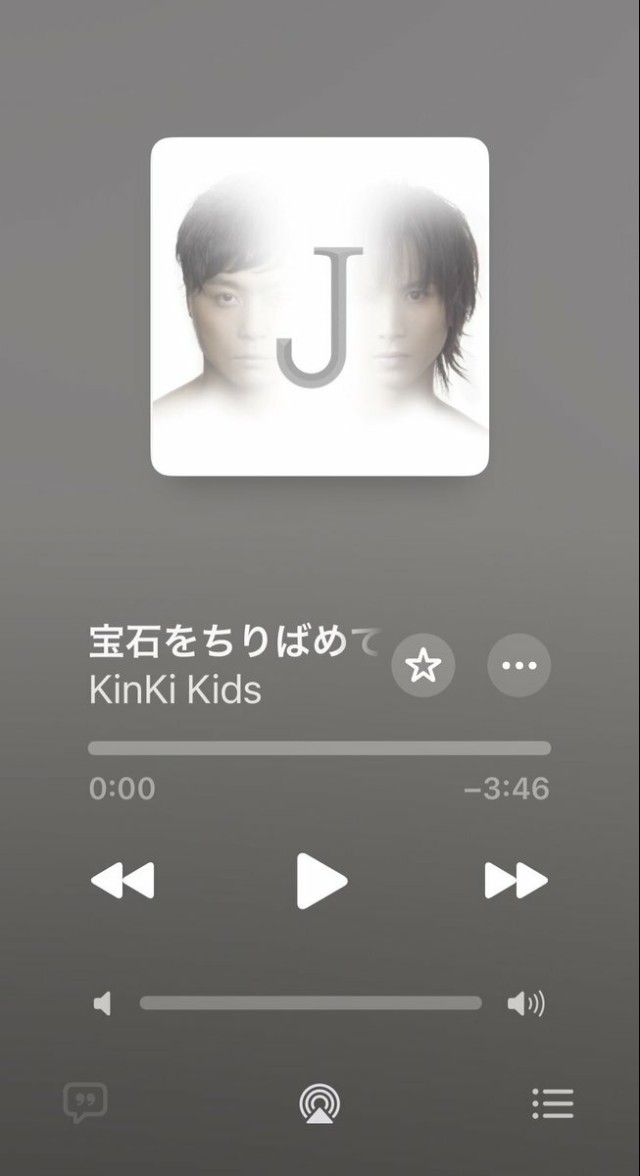Go back to the previous track
This screenshot has height=1176, width=640.
tap(123, 881)
